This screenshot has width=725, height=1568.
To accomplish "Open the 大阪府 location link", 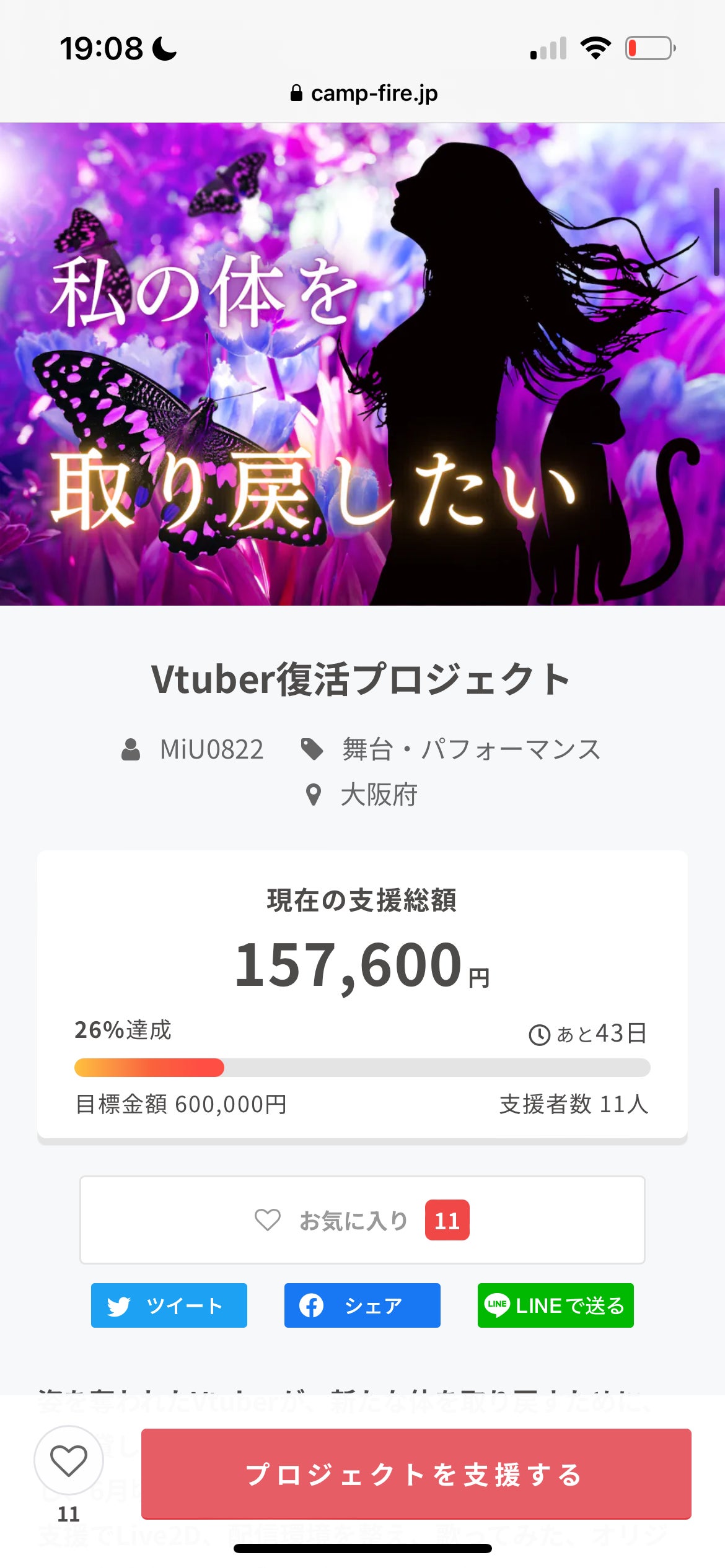I will point(378,795).
